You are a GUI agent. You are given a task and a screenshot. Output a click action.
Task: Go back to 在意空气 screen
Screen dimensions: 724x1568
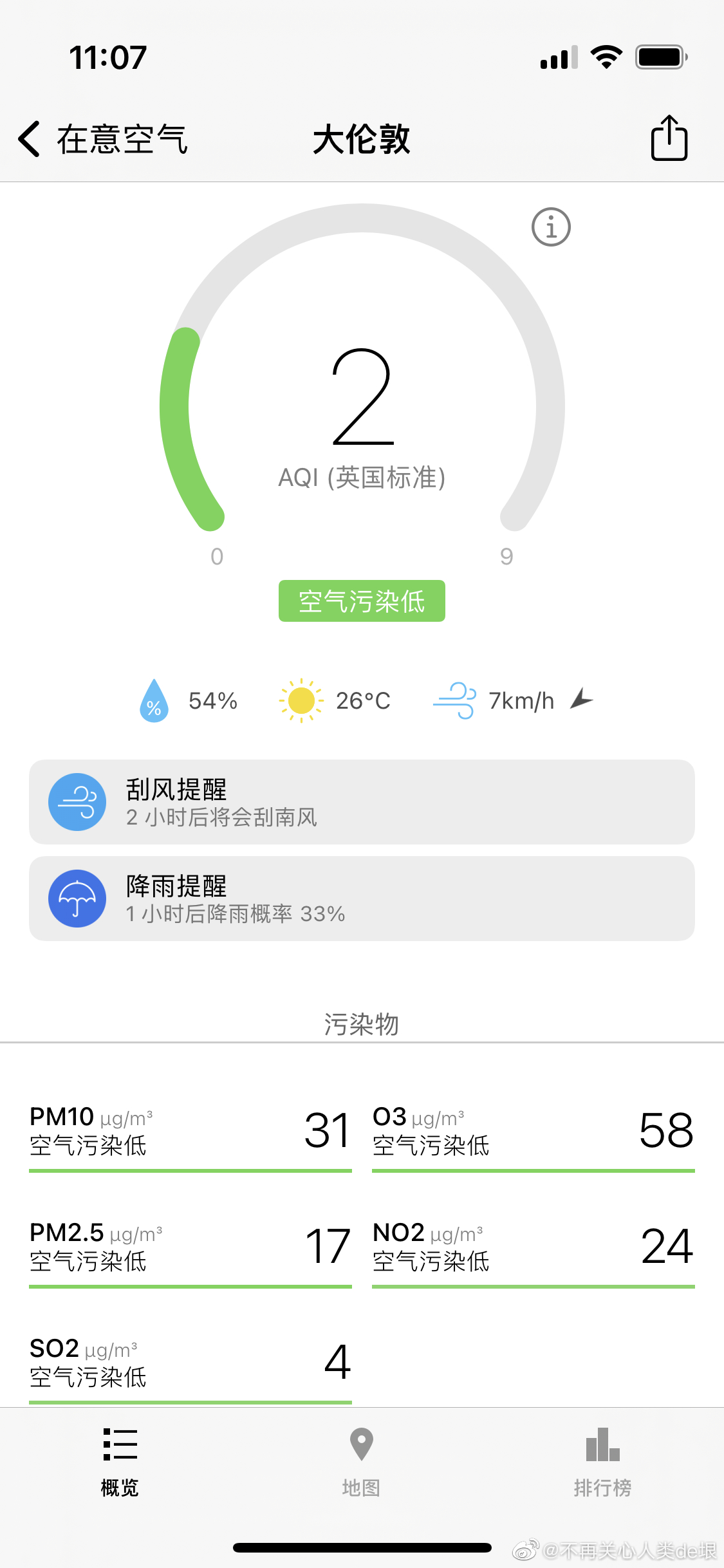pos(103,139)
